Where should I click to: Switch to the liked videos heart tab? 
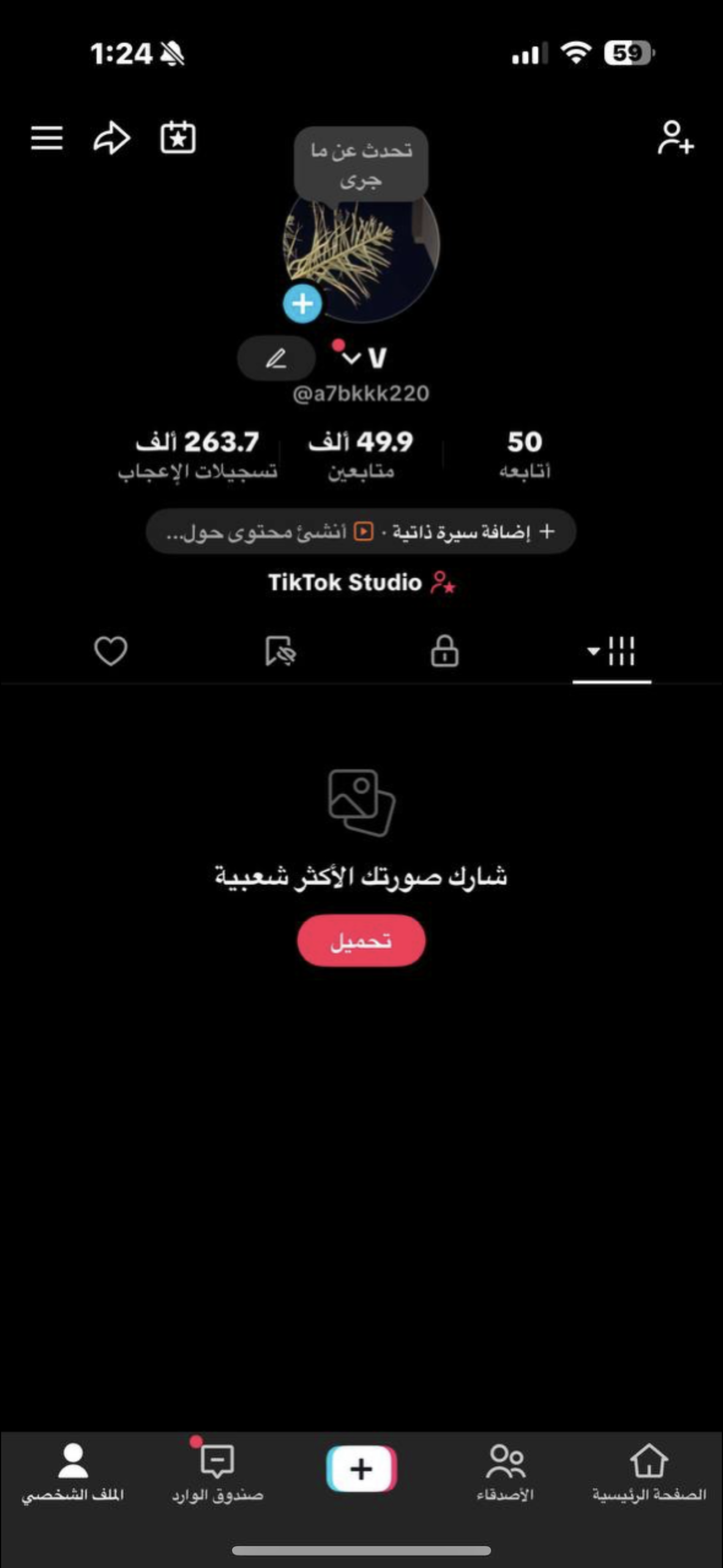point(111,650)
